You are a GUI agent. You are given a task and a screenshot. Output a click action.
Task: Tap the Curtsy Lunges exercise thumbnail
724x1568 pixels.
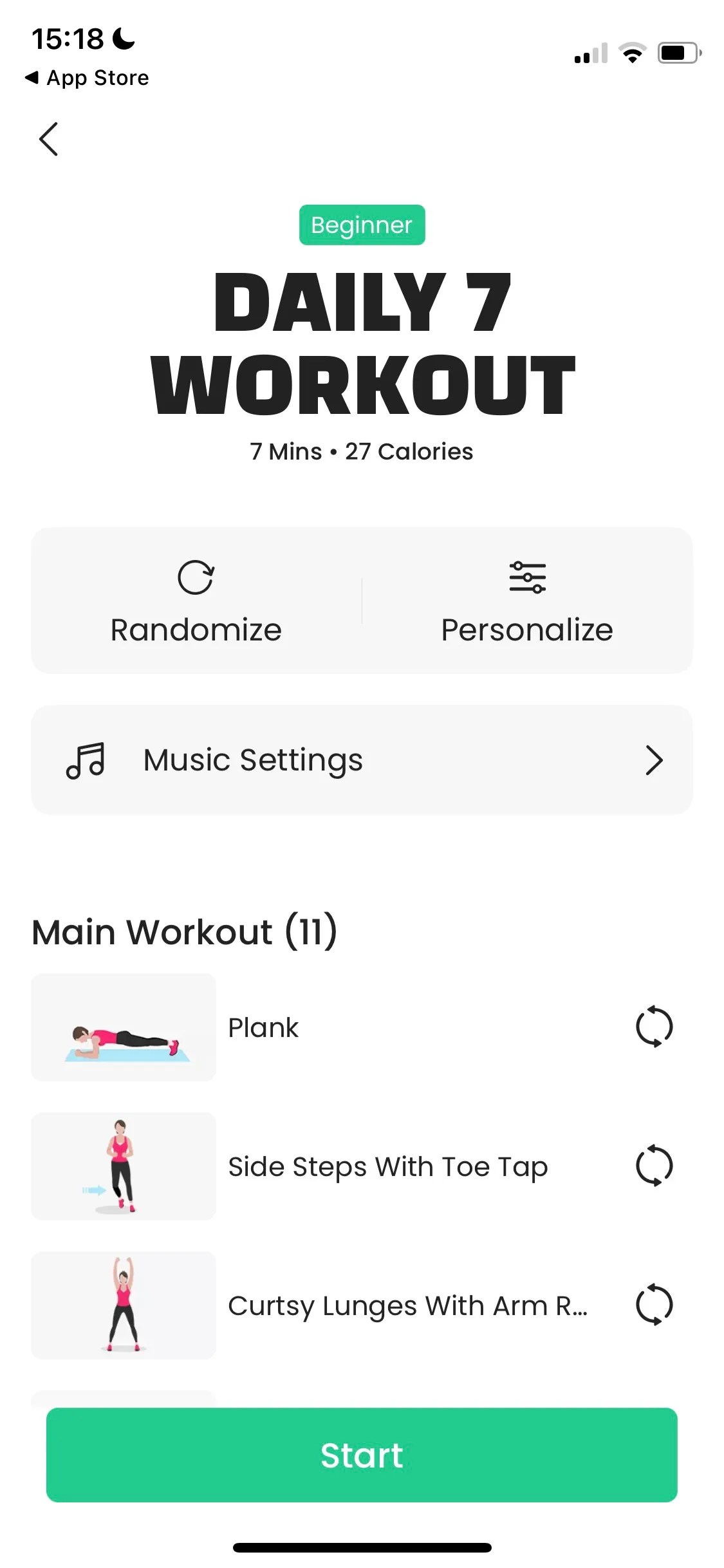[123, 1307]
